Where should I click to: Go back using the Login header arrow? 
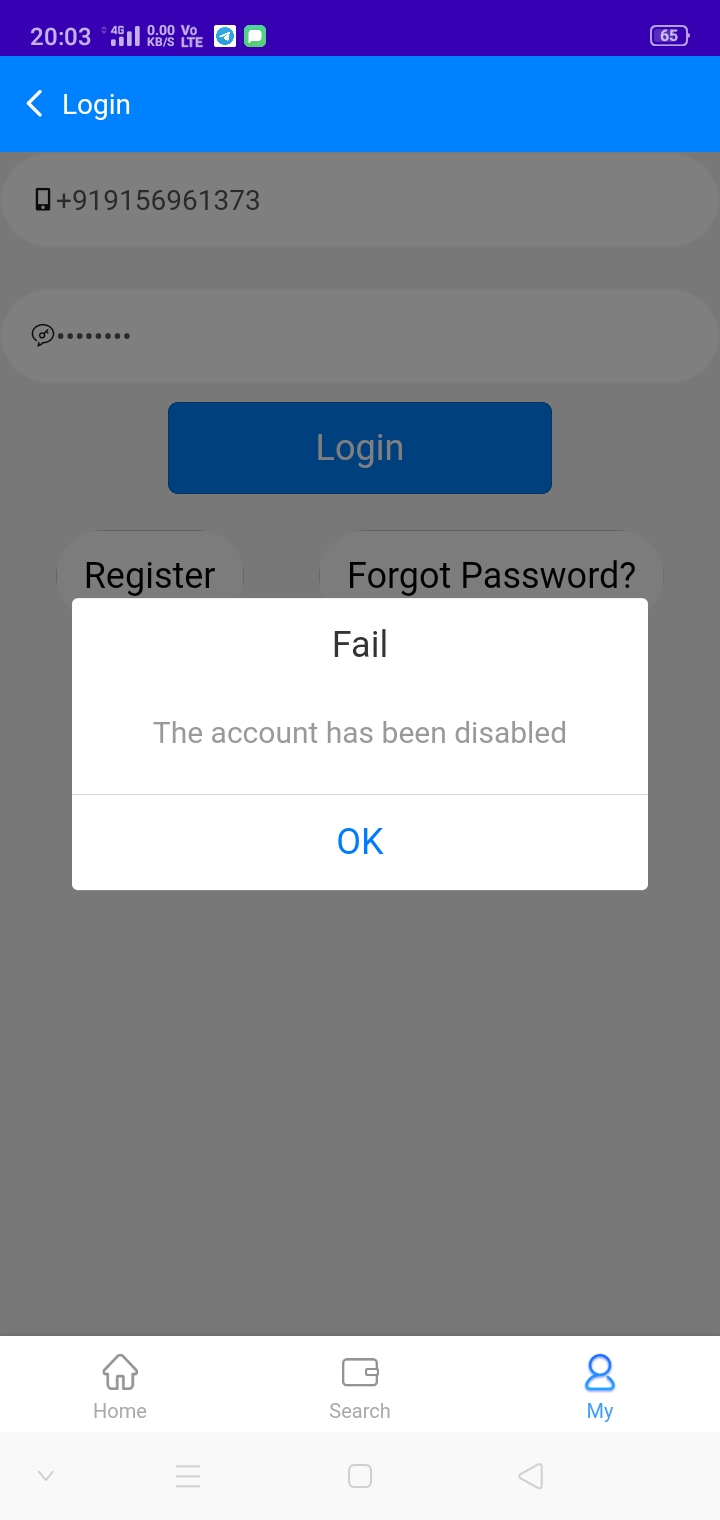[x=35, y=104]
